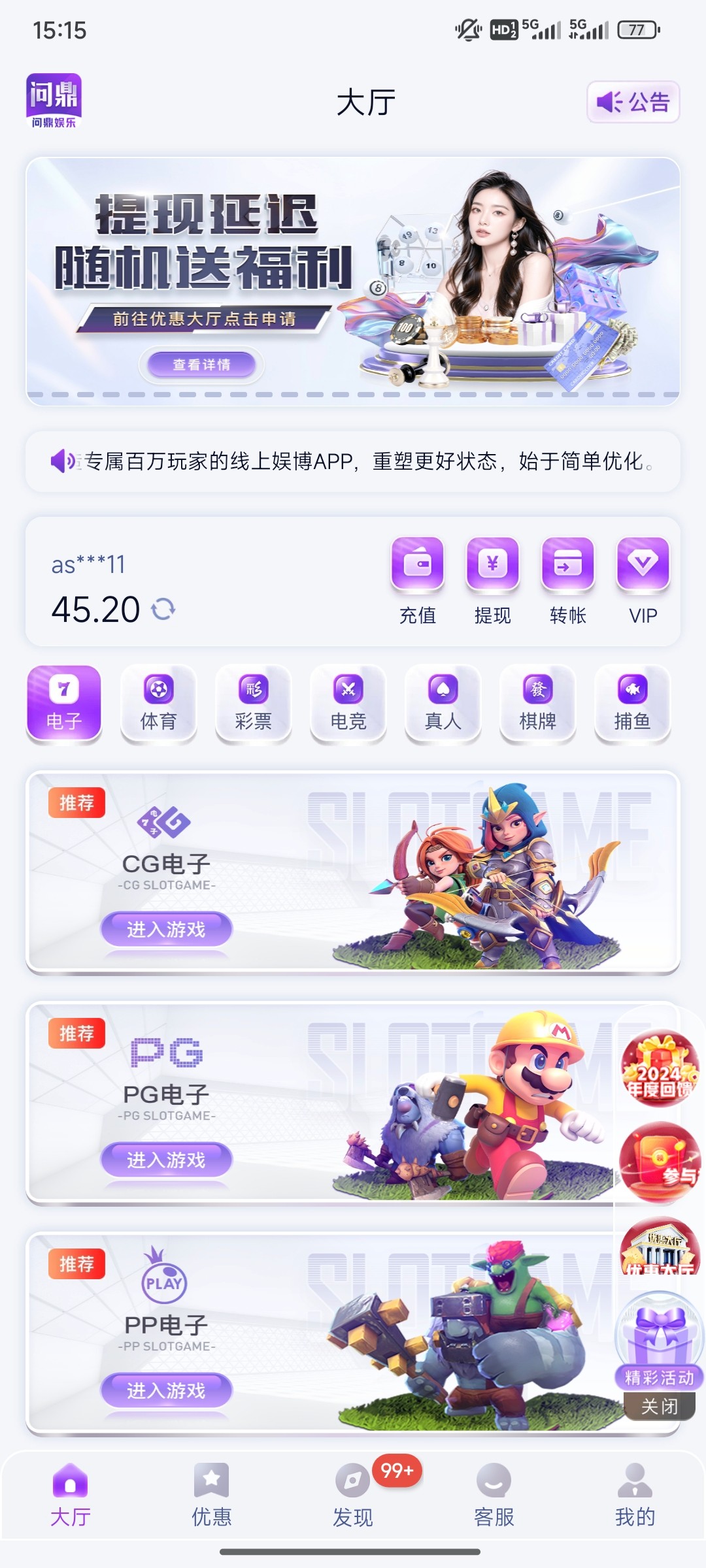Viewport: 706px width, 1568px height.
Task: Select the 棋牌 category
Action: click(x=537, y=704)
